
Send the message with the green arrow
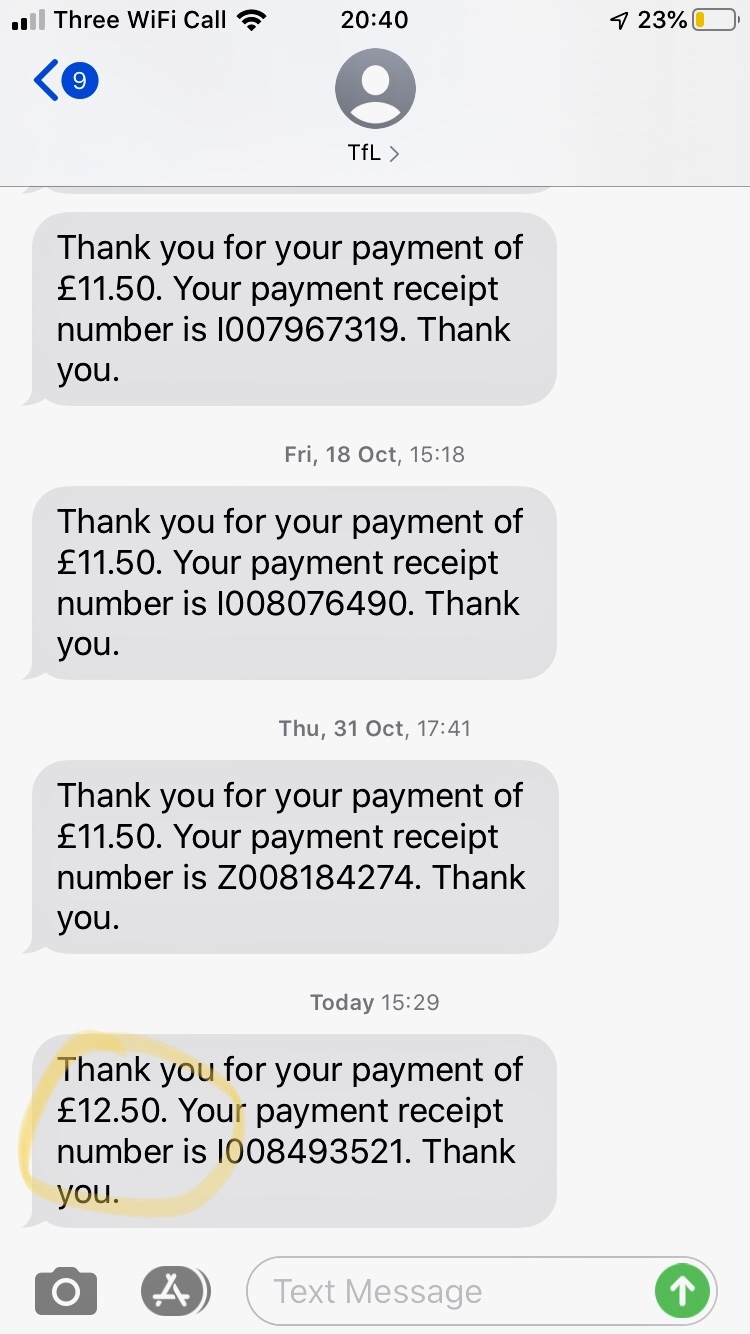point(682,1291)
